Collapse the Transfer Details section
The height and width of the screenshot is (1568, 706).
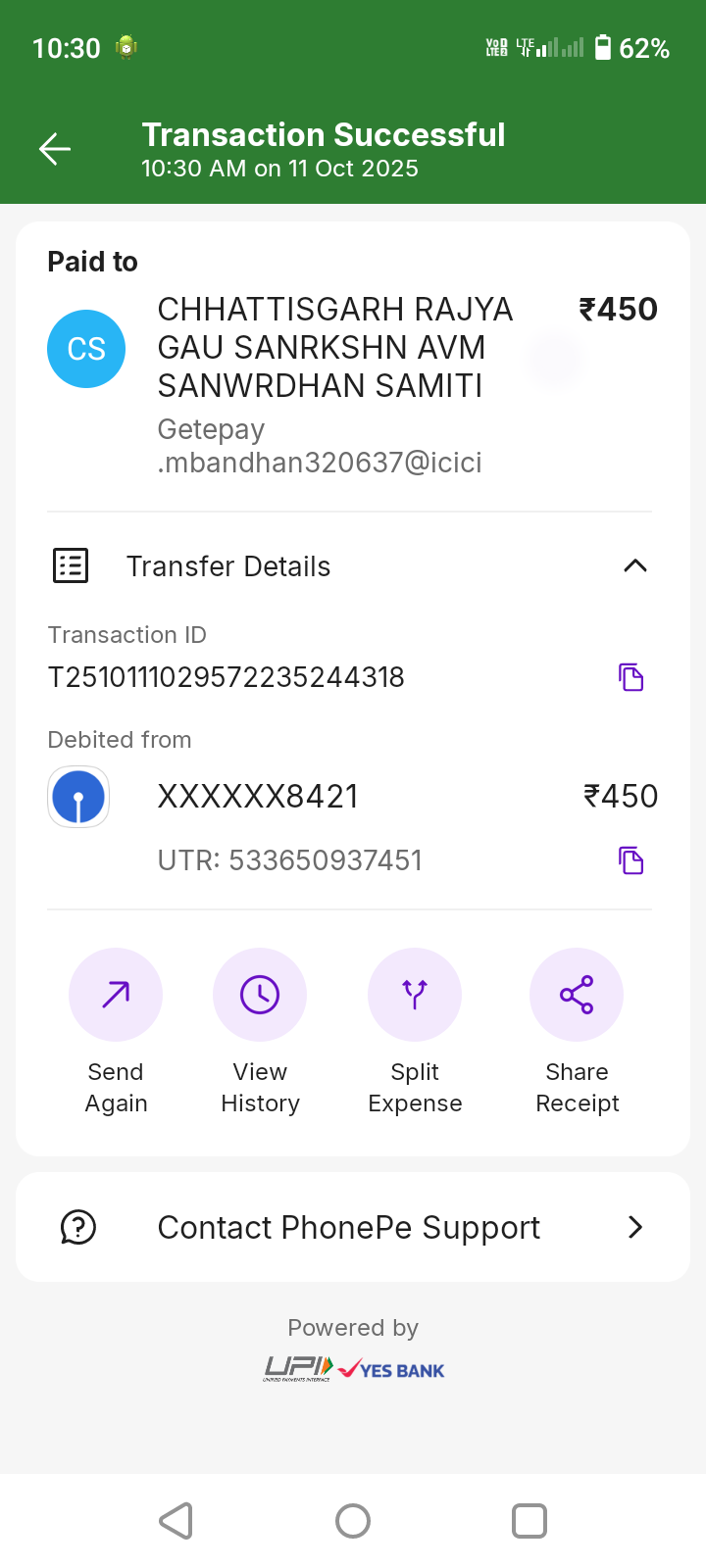pos(634,565)
